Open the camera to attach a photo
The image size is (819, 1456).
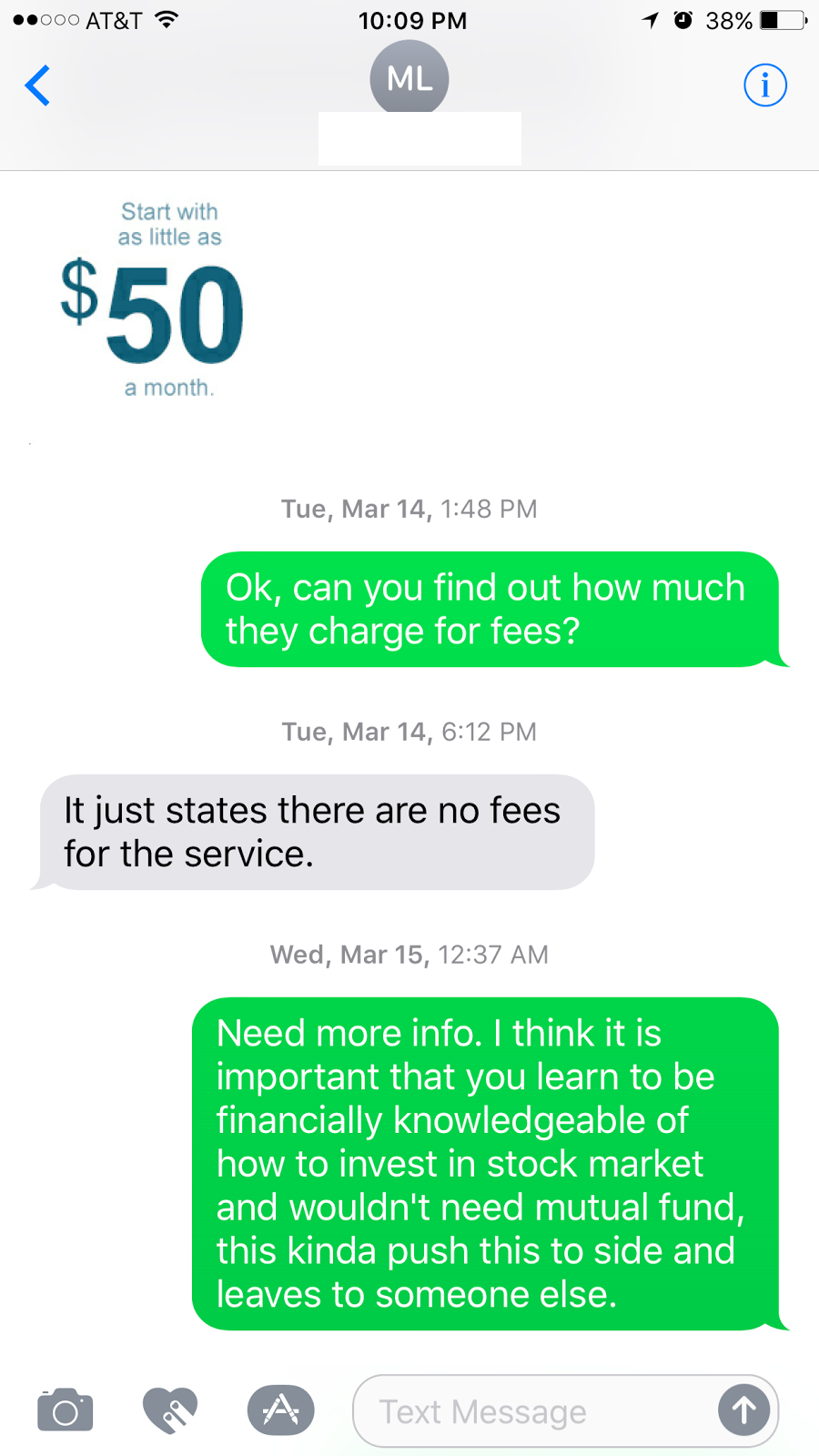[65, 1410]
